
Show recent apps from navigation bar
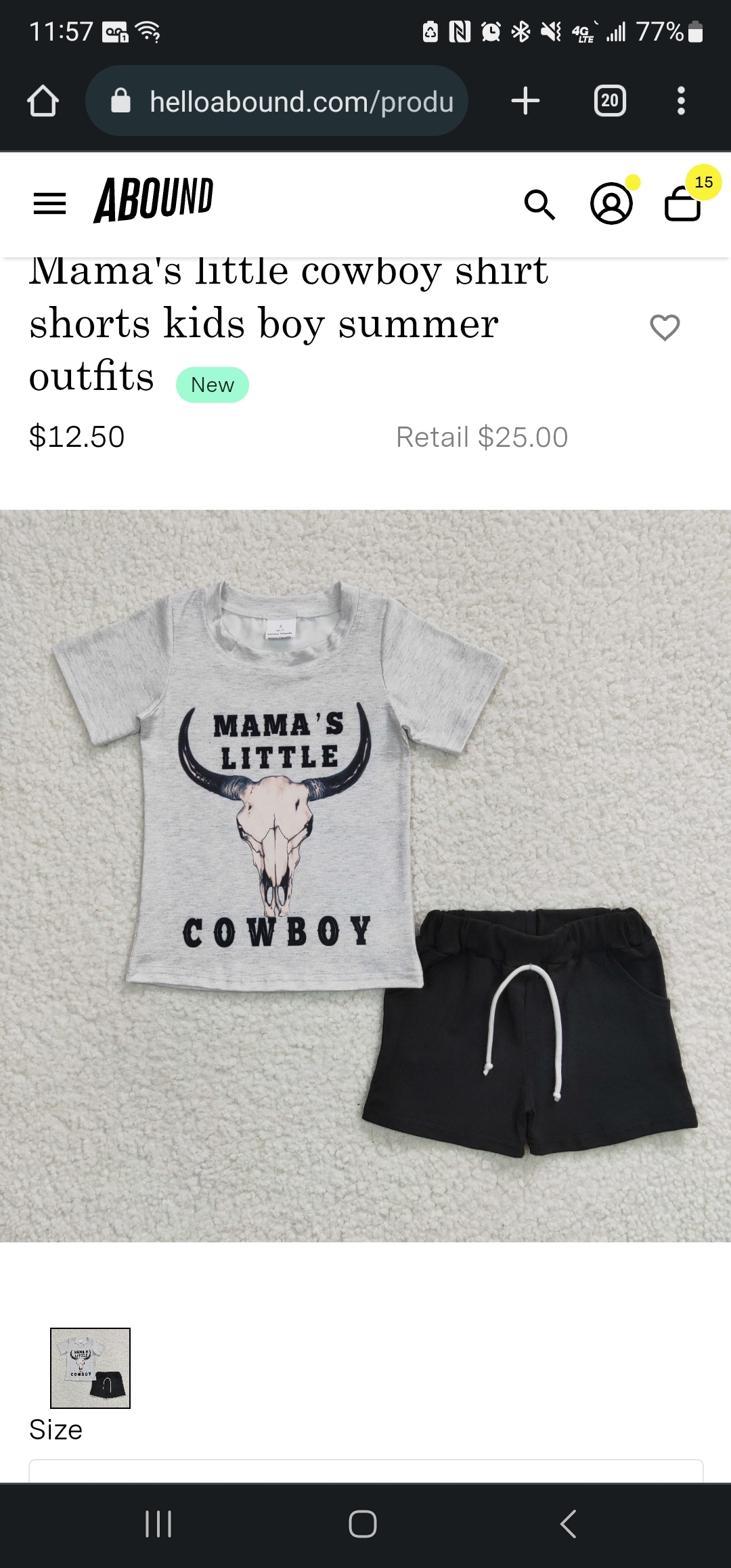coord(158,1524)
